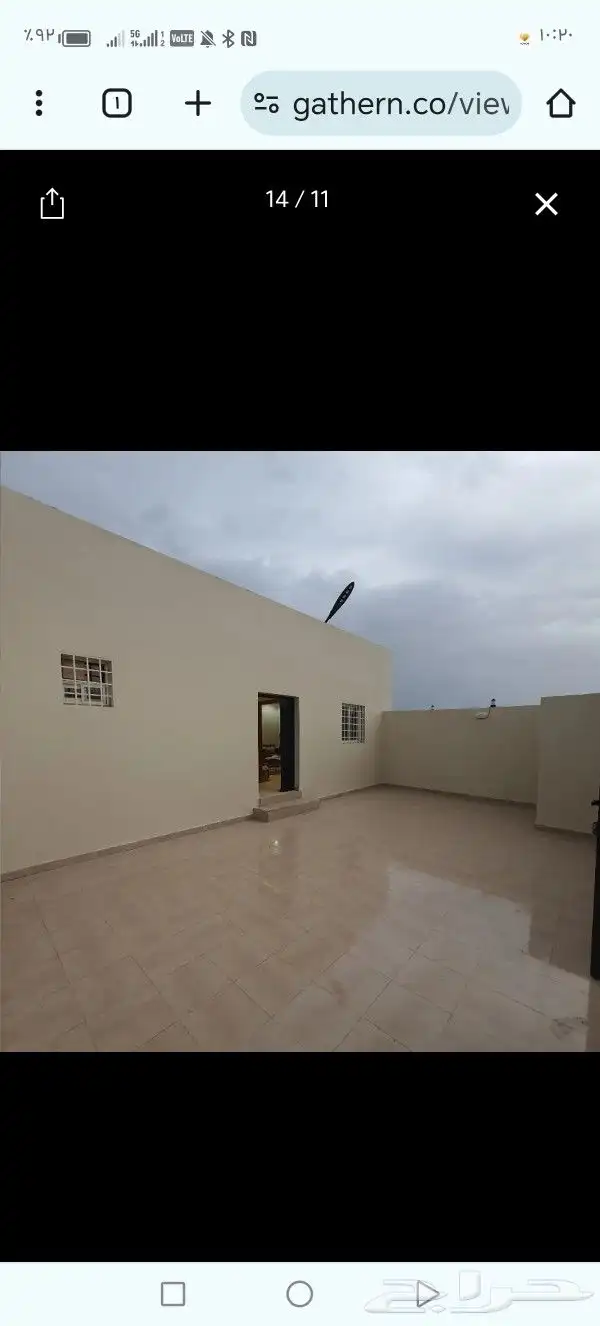Share this listing photo
Image resolution: width=600 pixels, height=1326 pixels.
[52, 204]
